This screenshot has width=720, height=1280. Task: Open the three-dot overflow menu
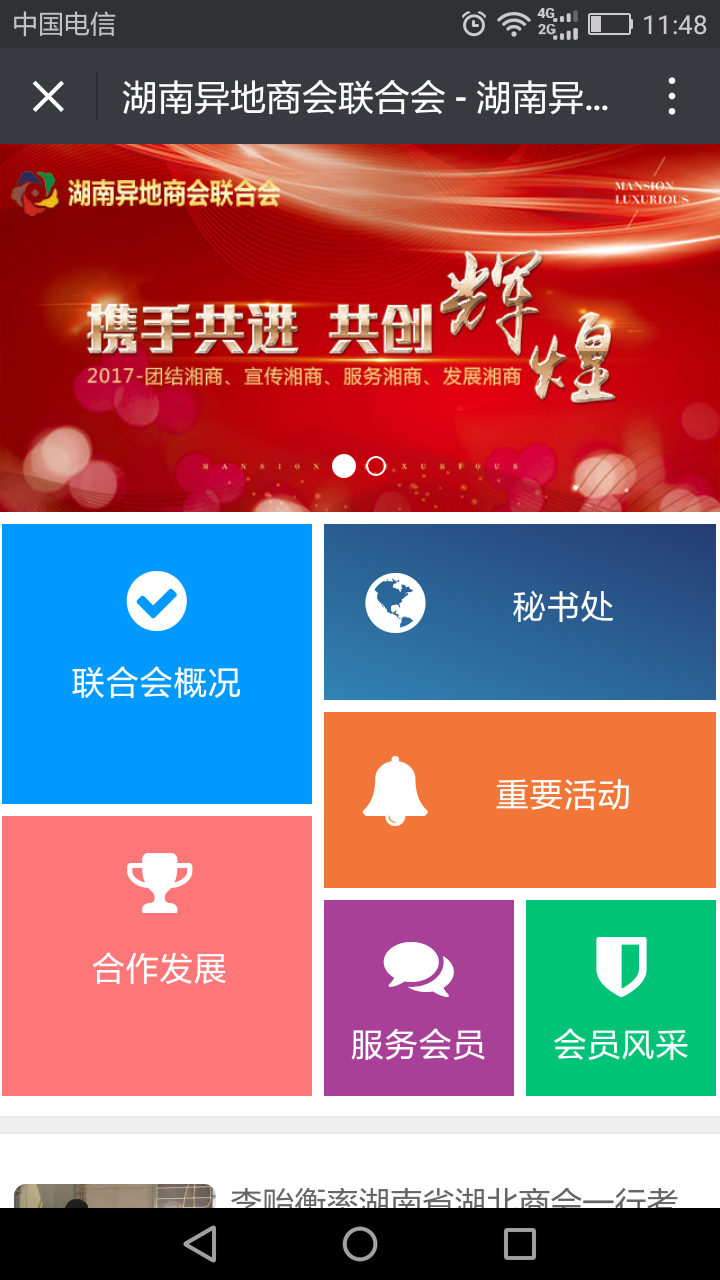[x=671, y=97]
